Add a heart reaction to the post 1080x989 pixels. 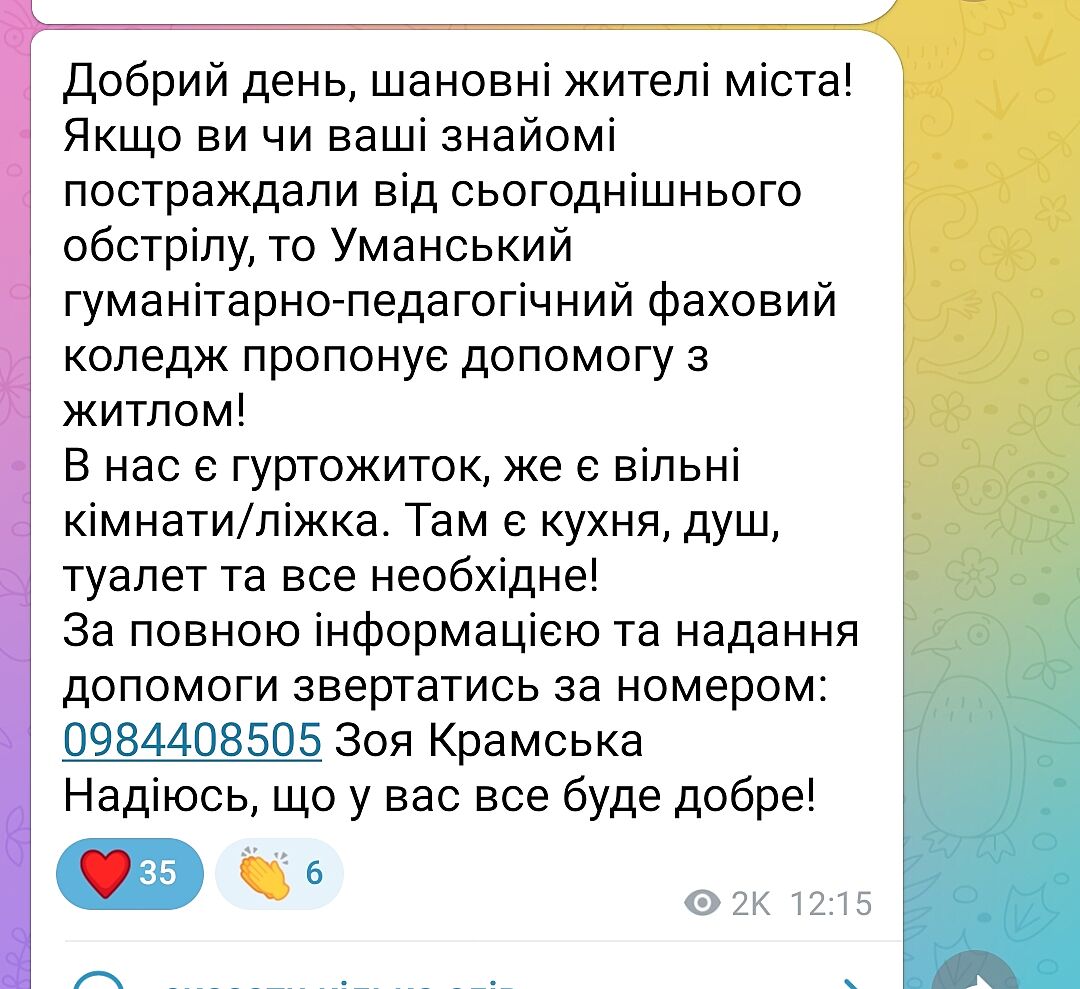[129, 873]
